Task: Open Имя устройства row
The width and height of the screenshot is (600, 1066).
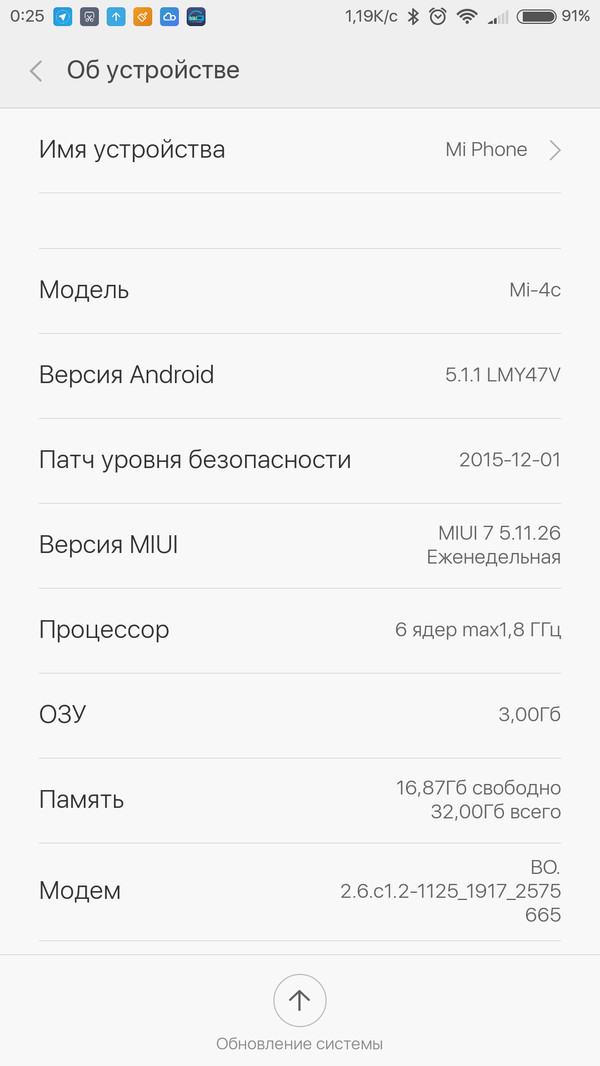Action: (x=300, y=150)
